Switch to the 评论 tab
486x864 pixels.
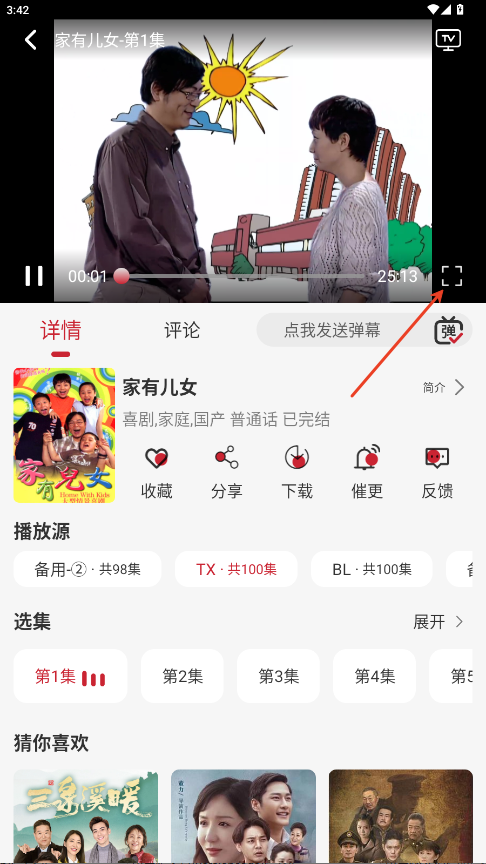pyautogui.click(x=182, y=330)
